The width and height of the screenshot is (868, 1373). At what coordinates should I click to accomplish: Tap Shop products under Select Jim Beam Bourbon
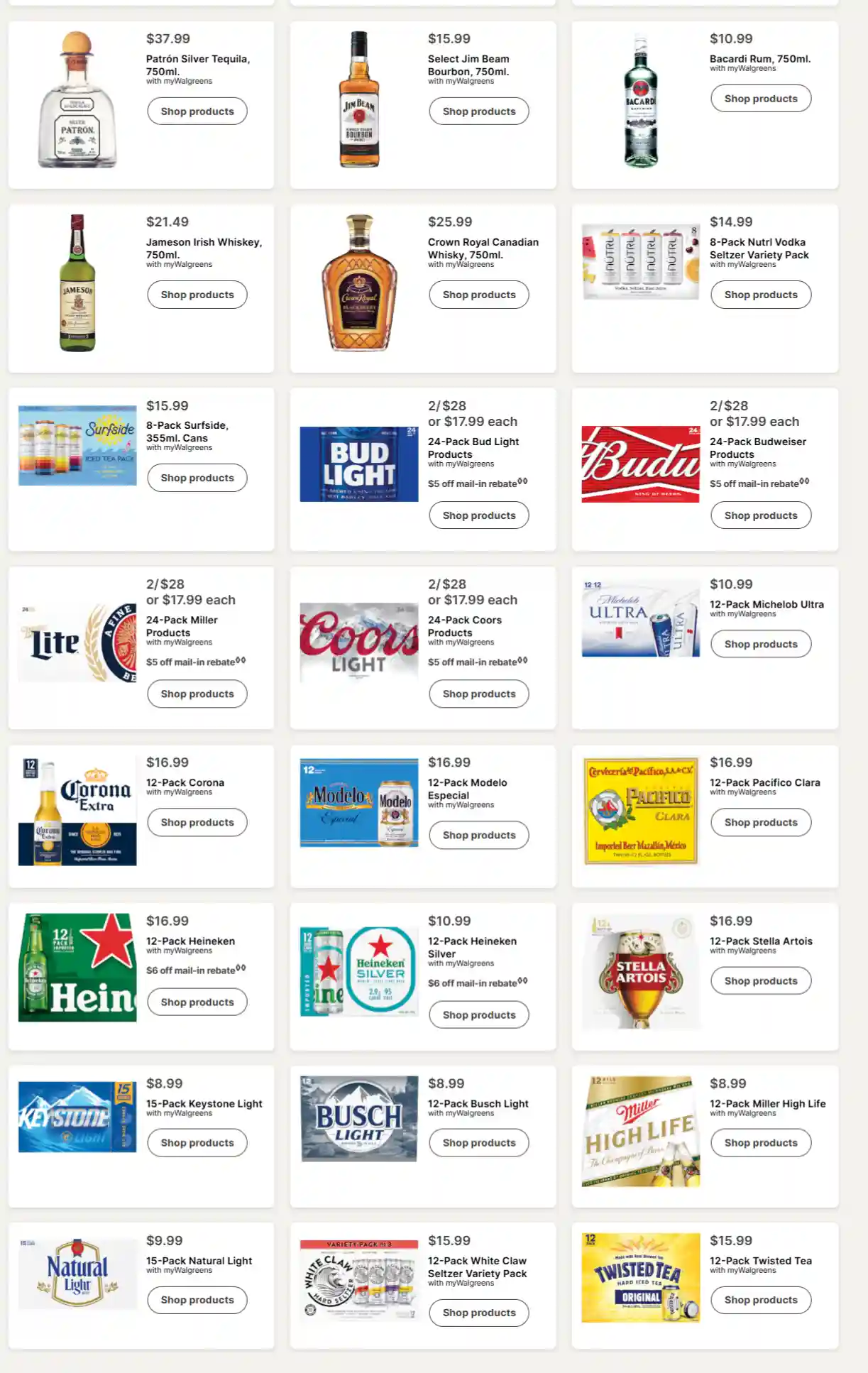[x=478, y=111]
